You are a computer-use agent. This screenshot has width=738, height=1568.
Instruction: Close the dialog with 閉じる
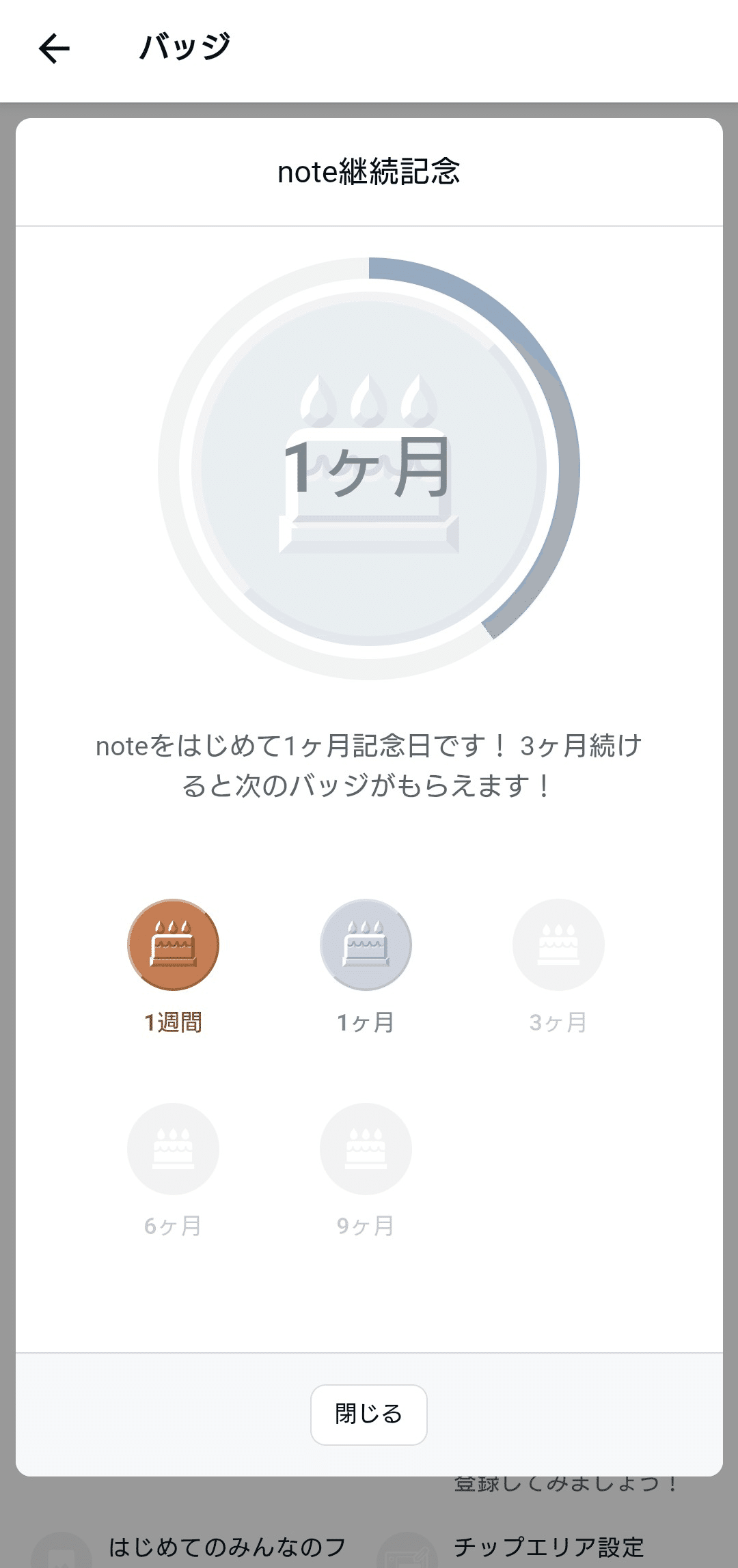(368, 1414)
